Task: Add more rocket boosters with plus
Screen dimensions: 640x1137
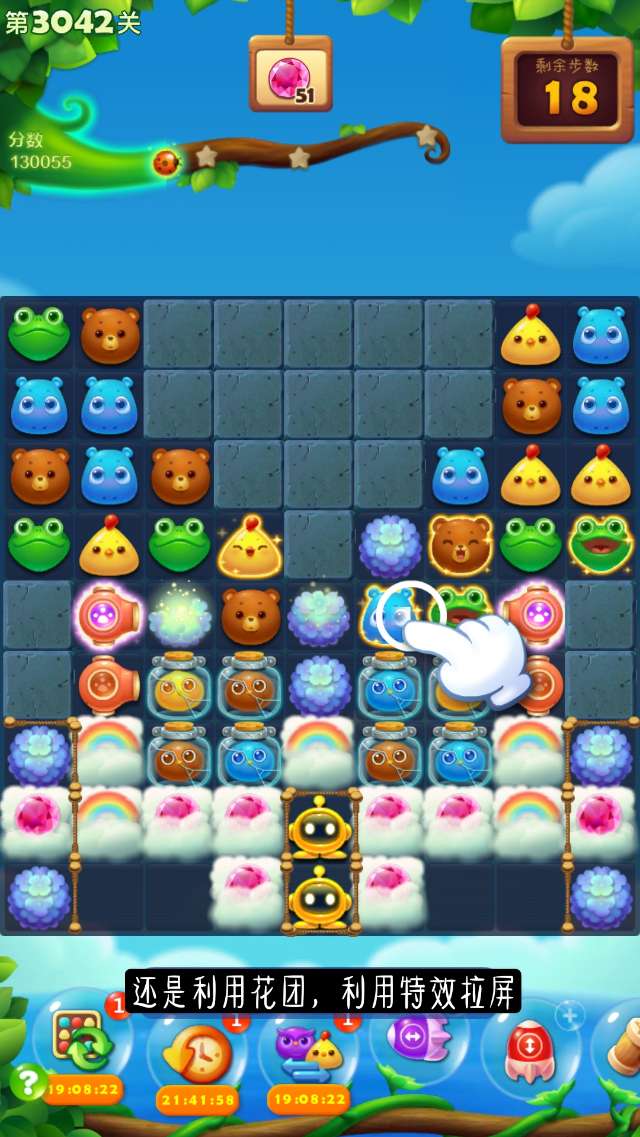Action: 569,1017
